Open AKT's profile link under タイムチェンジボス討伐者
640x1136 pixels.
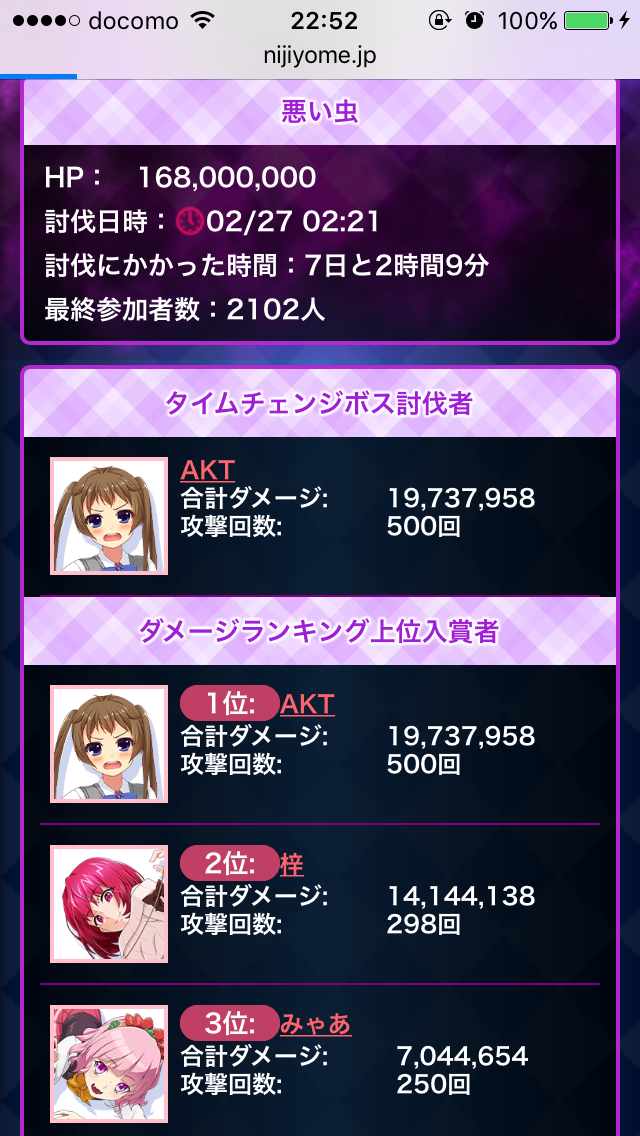coord(207,470)
